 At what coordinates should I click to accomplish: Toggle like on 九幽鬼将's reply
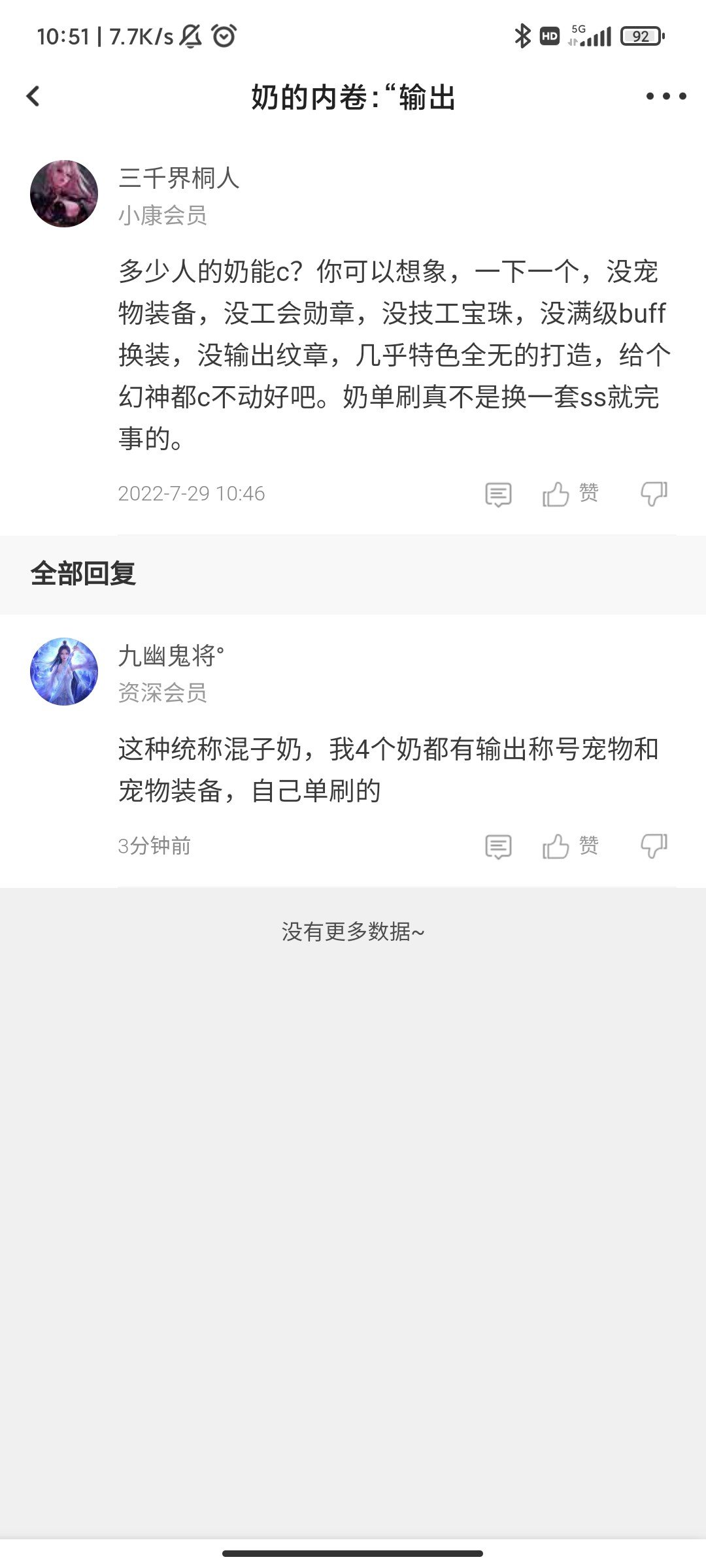(555, 845)
